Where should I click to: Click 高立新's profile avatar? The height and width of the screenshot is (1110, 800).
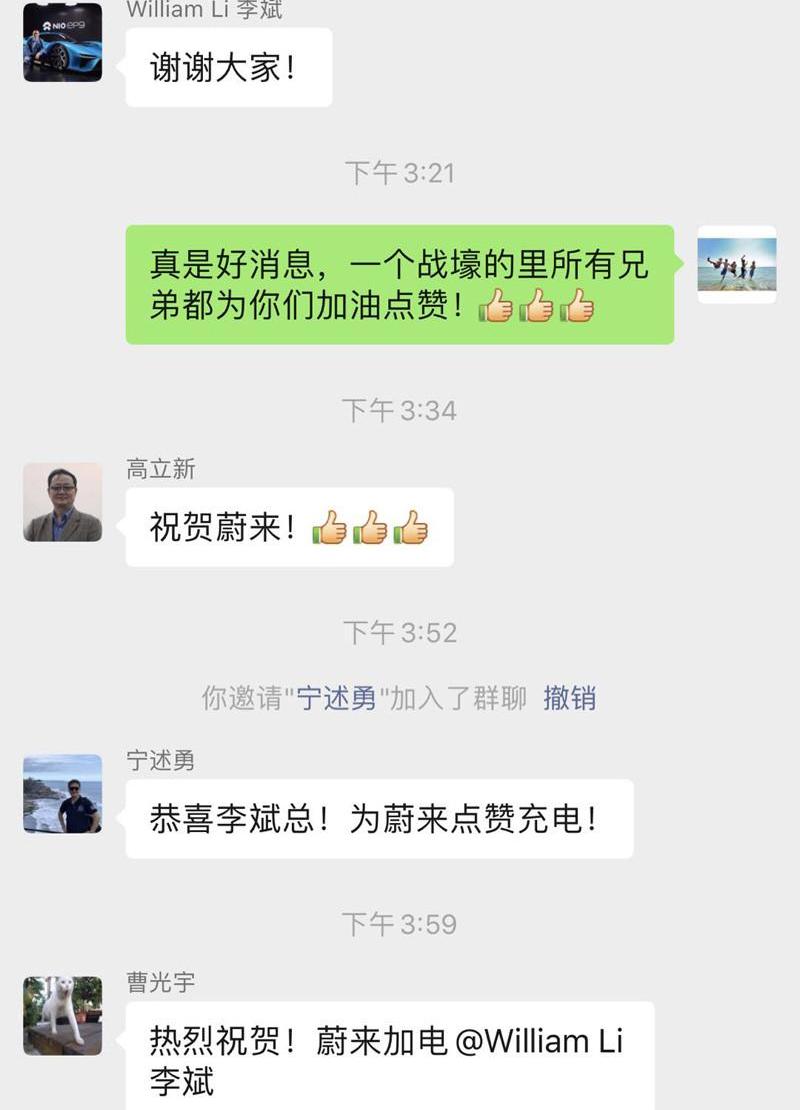click(x=62, y=503)
